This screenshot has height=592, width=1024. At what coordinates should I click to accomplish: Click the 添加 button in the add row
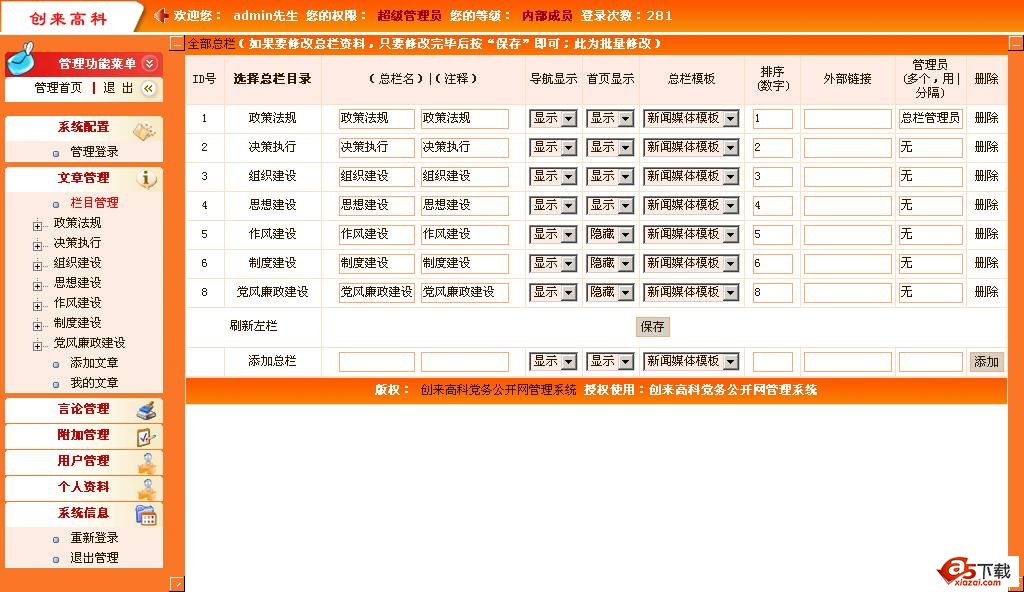(x=986, y=362)
